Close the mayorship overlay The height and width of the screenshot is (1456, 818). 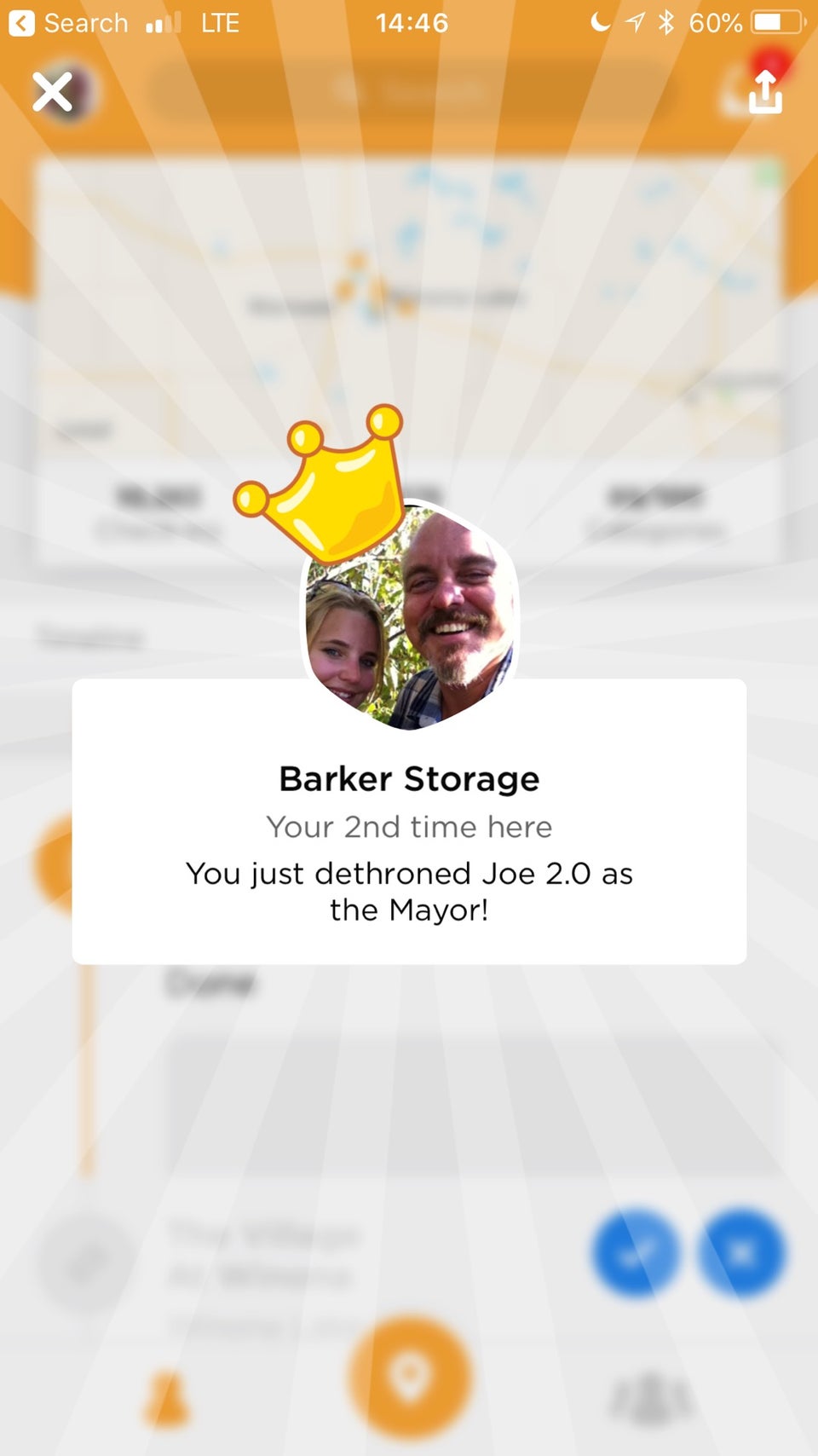tap(52, 91)
